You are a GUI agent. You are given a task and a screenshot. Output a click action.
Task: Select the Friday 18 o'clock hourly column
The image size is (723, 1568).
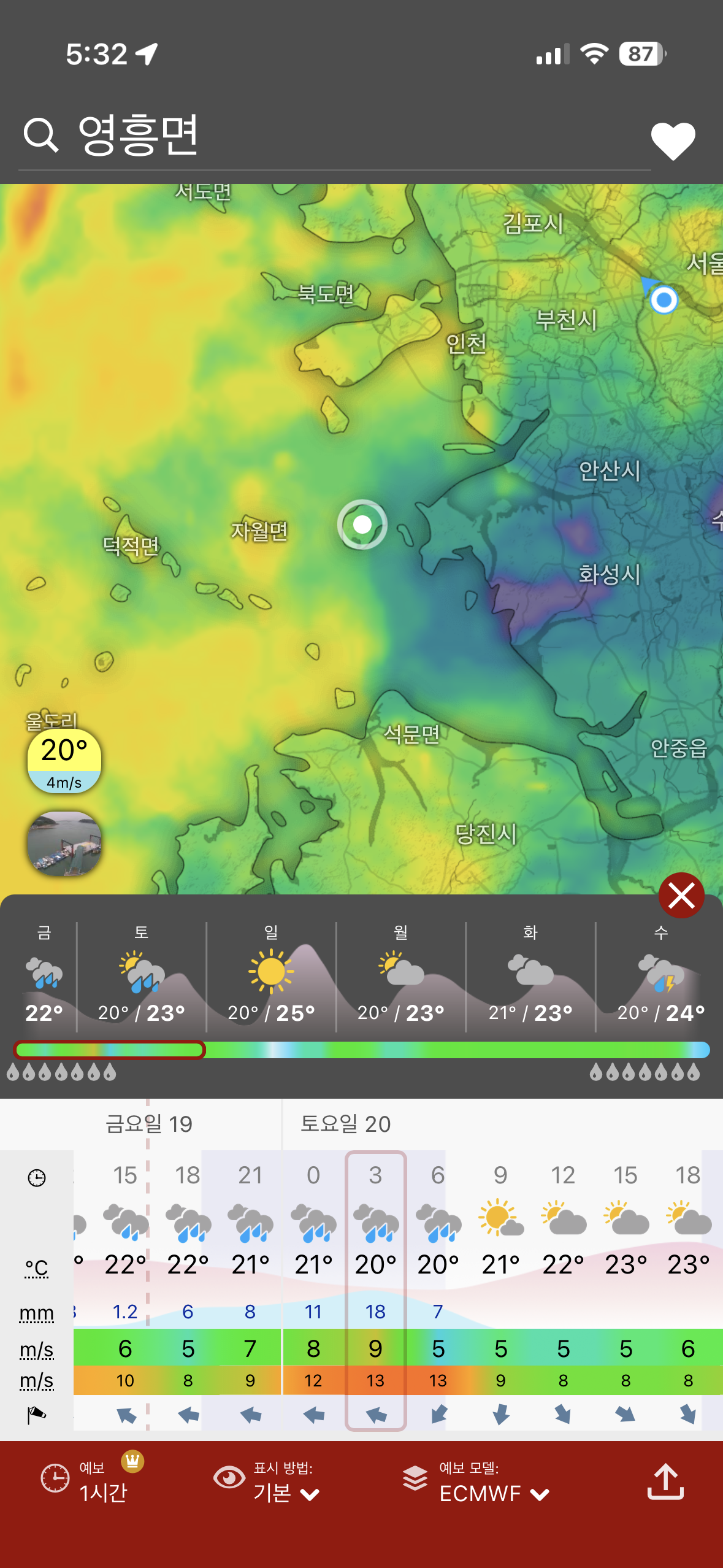(188, 1288)
